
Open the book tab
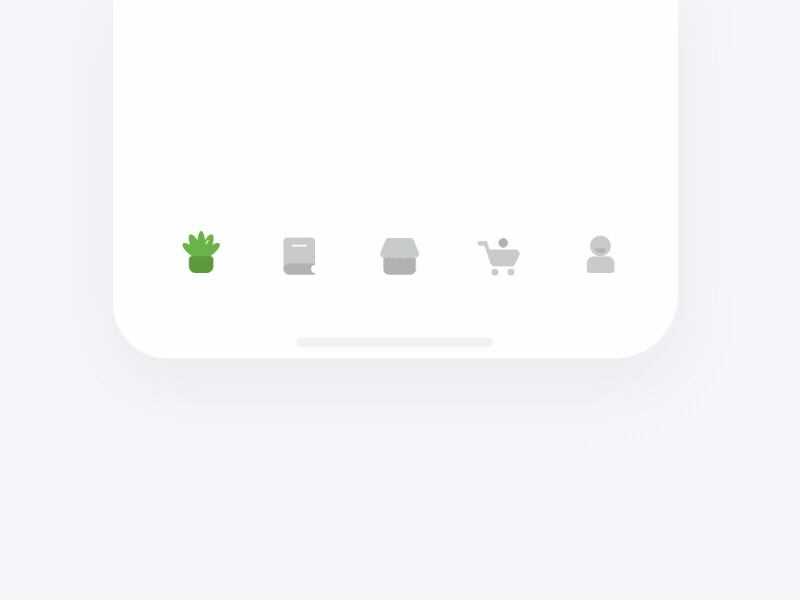(x=299, y=256)
